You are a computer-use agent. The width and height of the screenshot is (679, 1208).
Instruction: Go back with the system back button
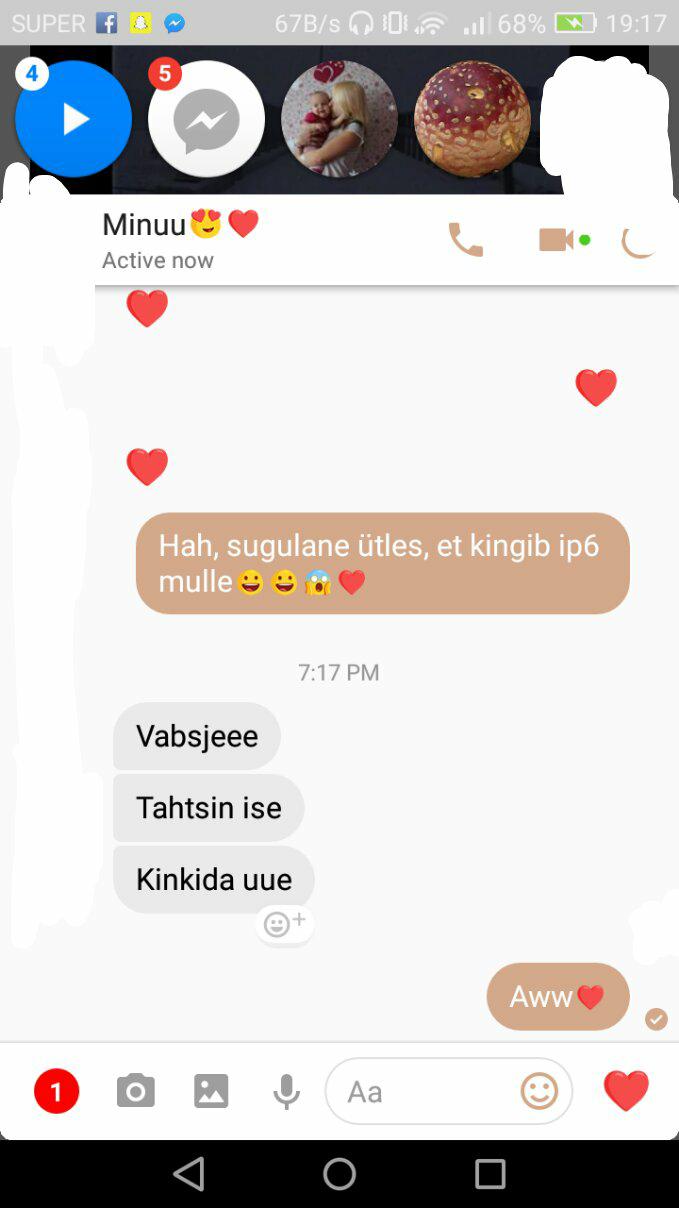(x=189, y=1174)
